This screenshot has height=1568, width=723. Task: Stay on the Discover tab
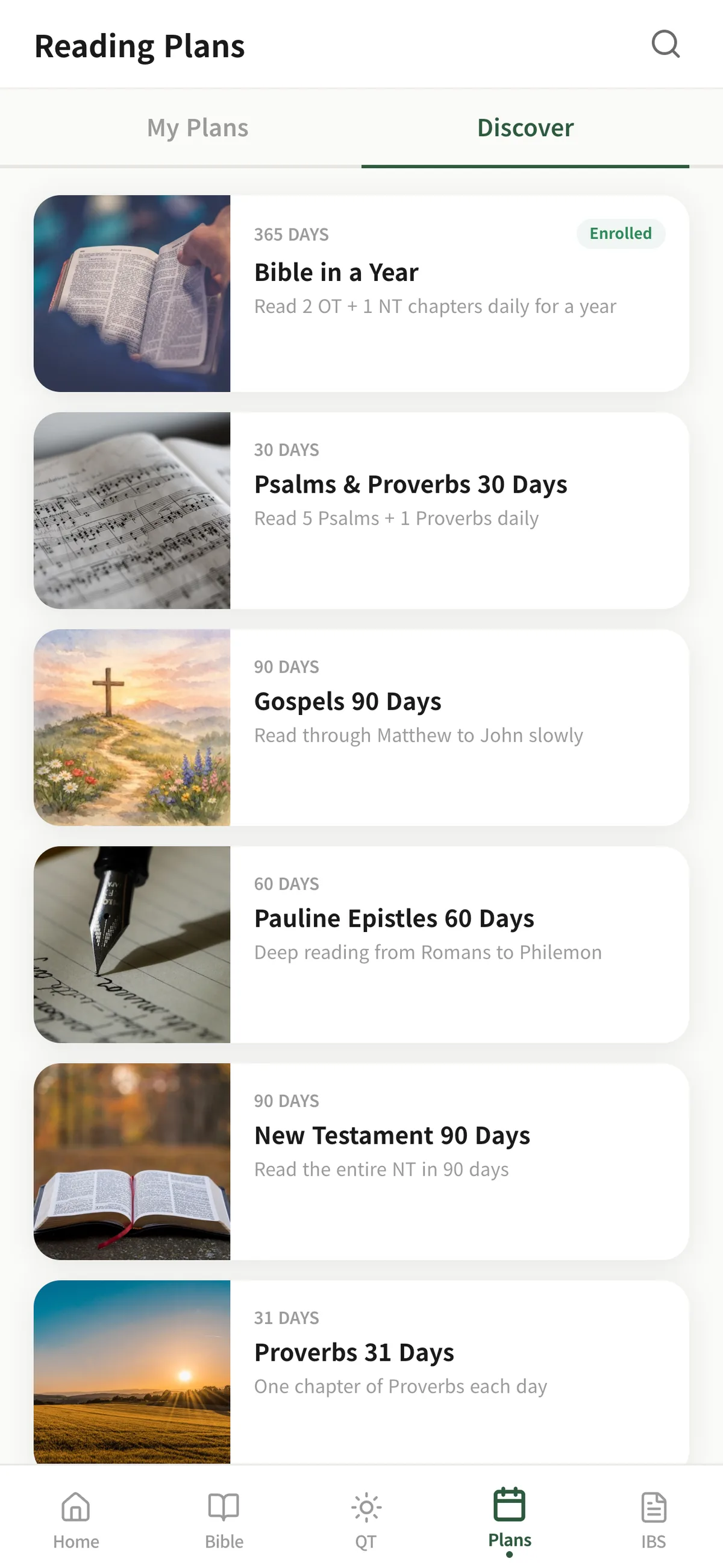(525, 128)
